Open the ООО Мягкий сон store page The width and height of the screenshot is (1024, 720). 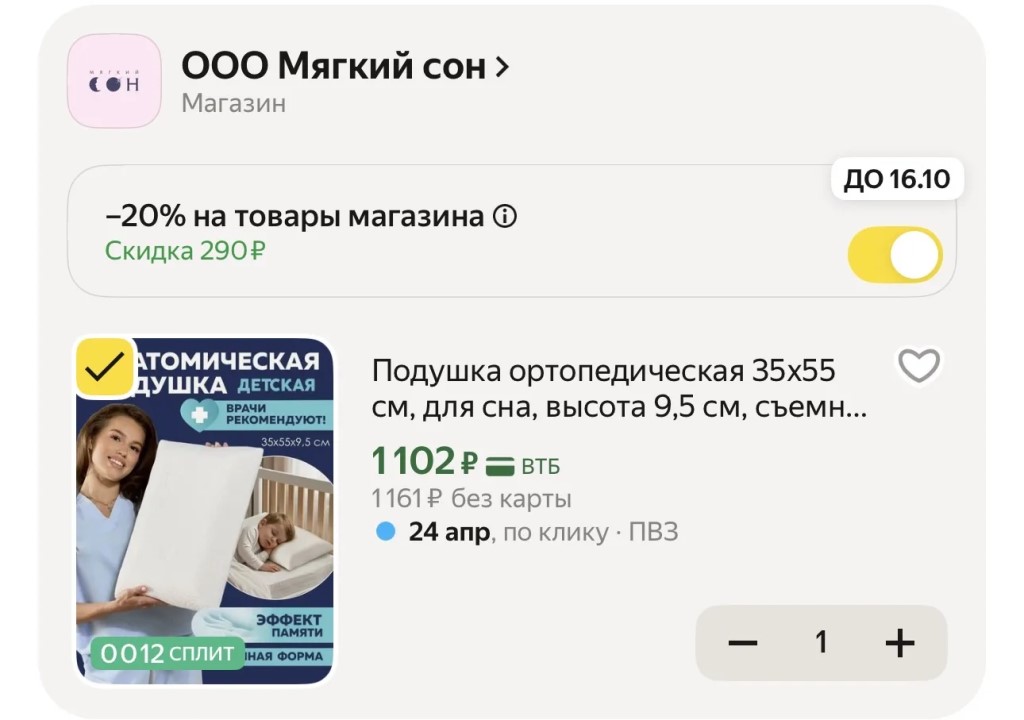(345, 68)
